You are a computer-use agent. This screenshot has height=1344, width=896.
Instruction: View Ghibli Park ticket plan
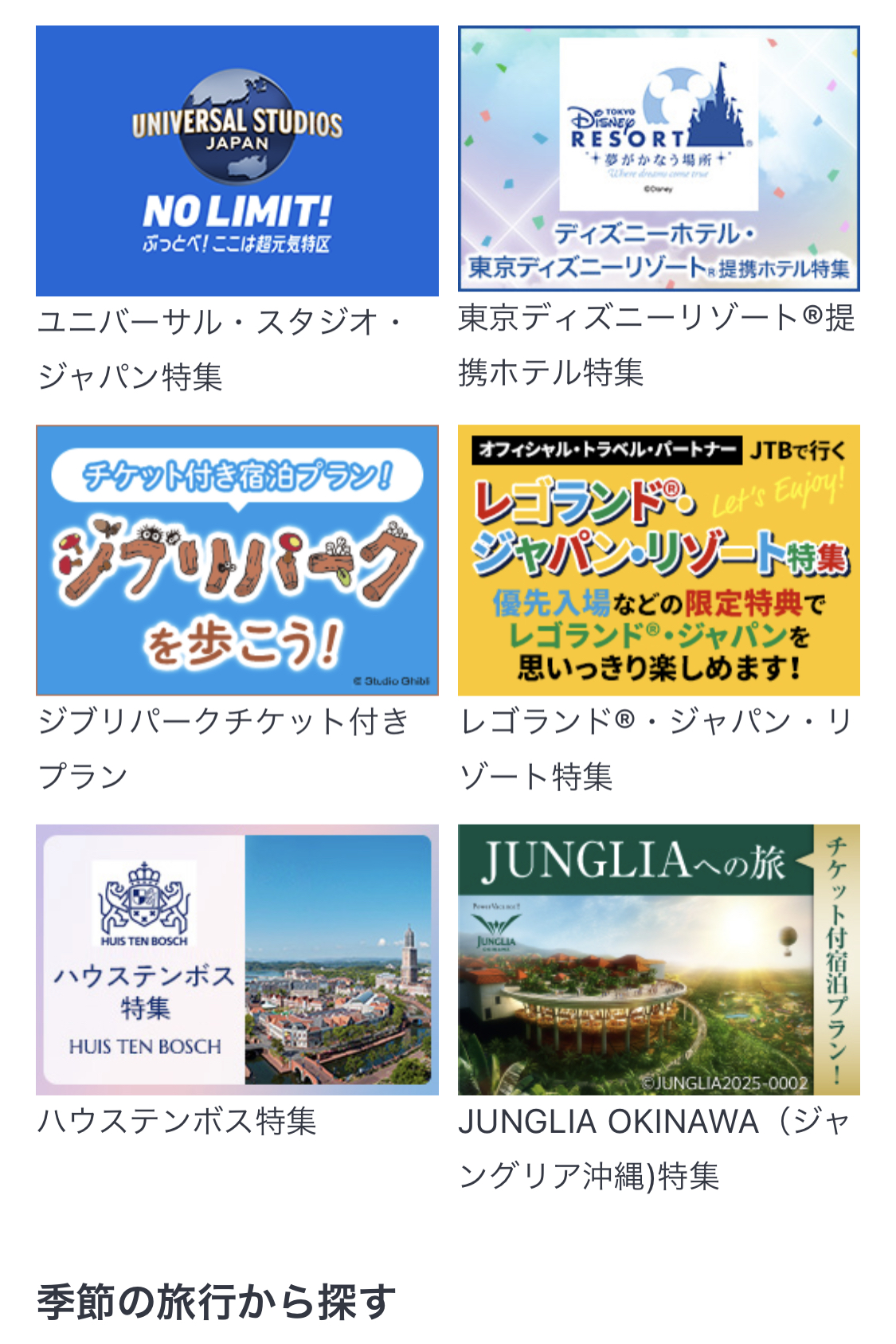click(237, 560)
